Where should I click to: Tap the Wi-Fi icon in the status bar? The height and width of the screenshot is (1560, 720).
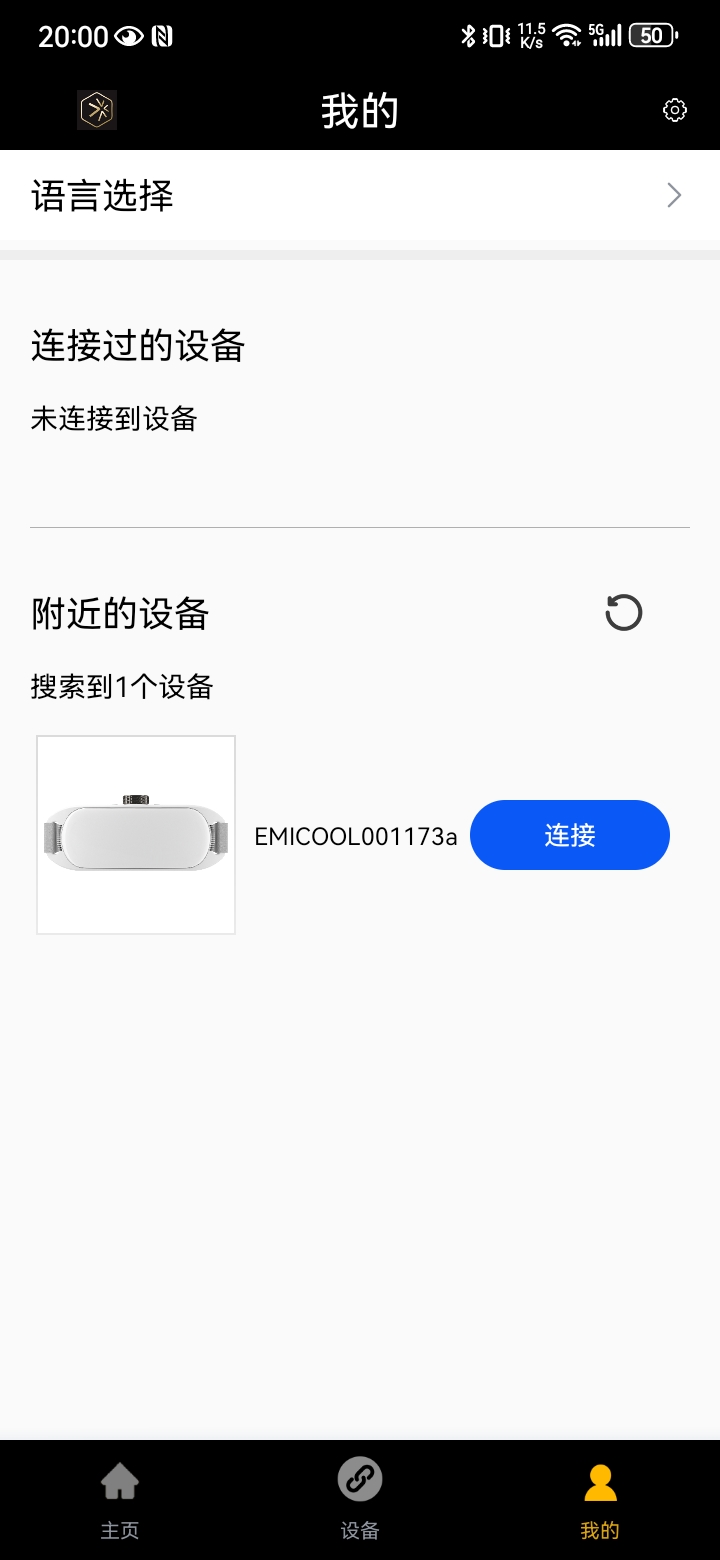coord(566,34)
